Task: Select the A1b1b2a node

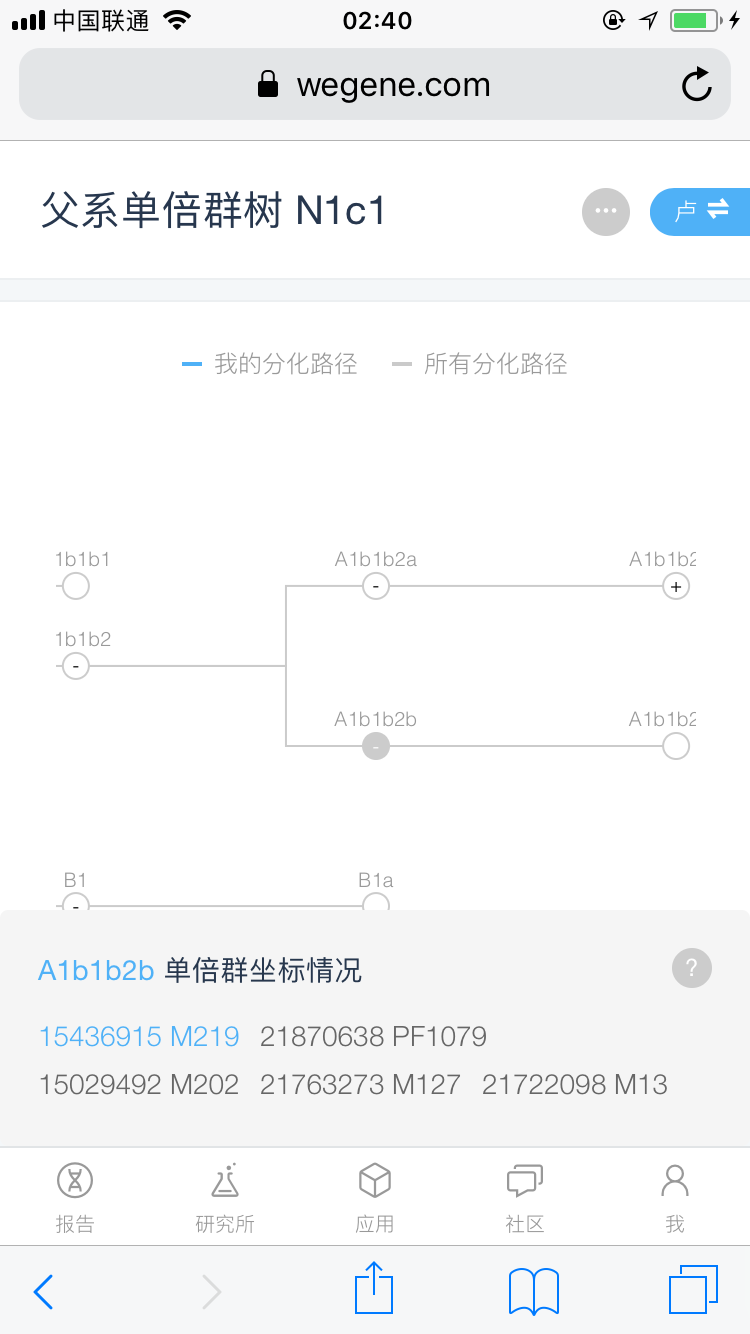Action: coord(375,586)
